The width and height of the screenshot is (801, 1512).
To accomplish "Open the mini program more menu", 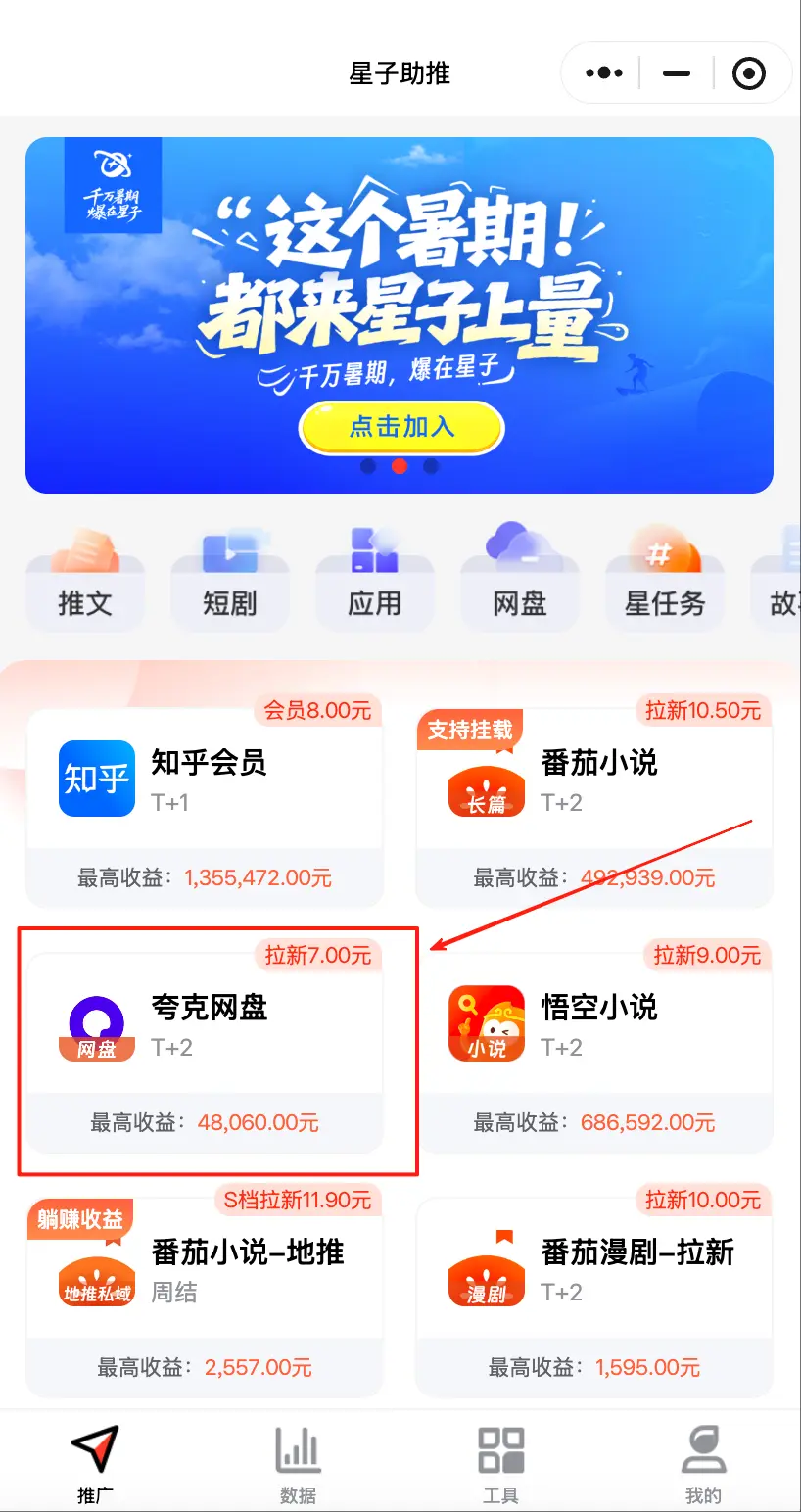I will click(603, 73).
